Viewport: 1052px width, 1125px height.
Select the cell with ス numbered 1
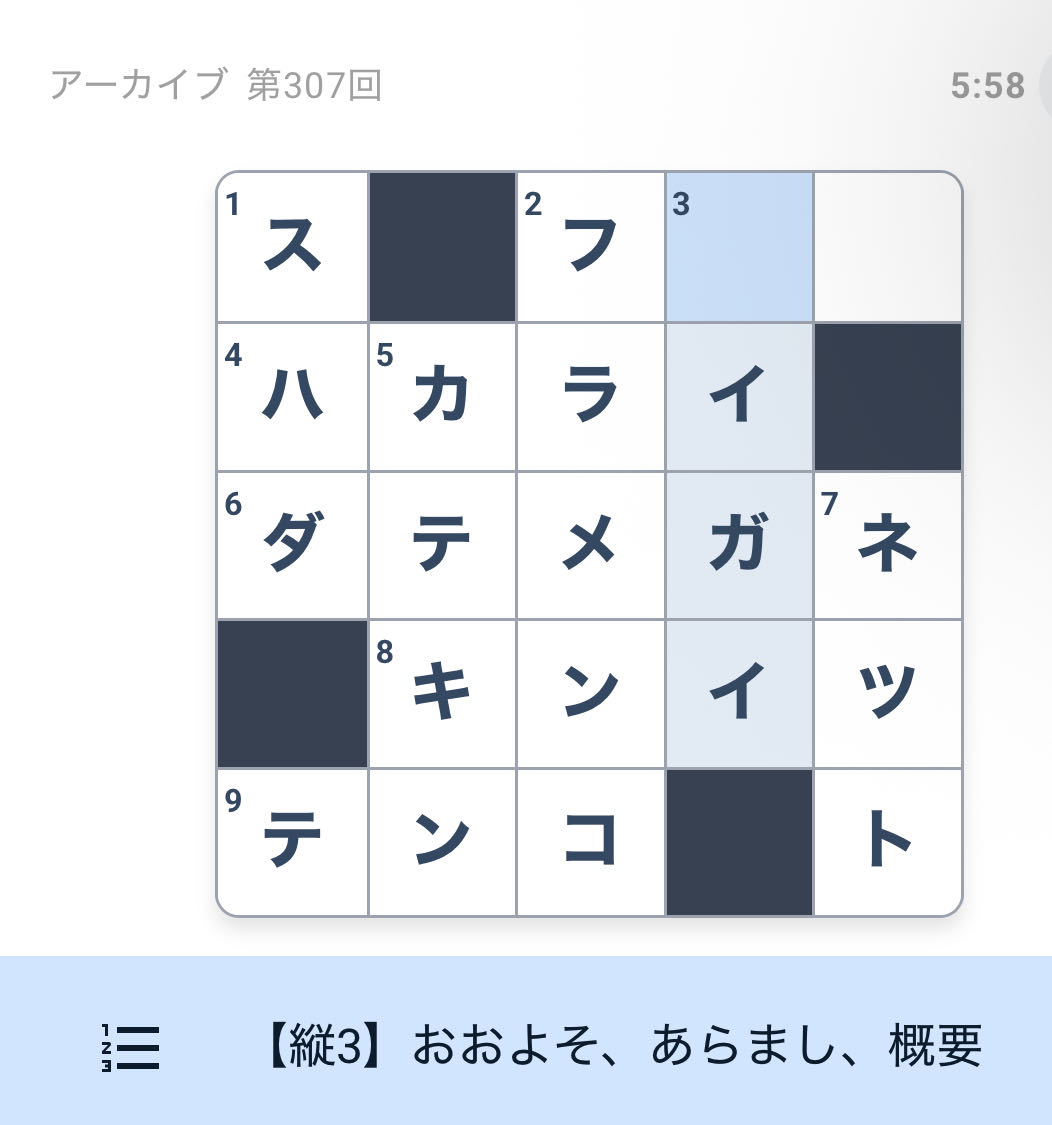point(292,248)
